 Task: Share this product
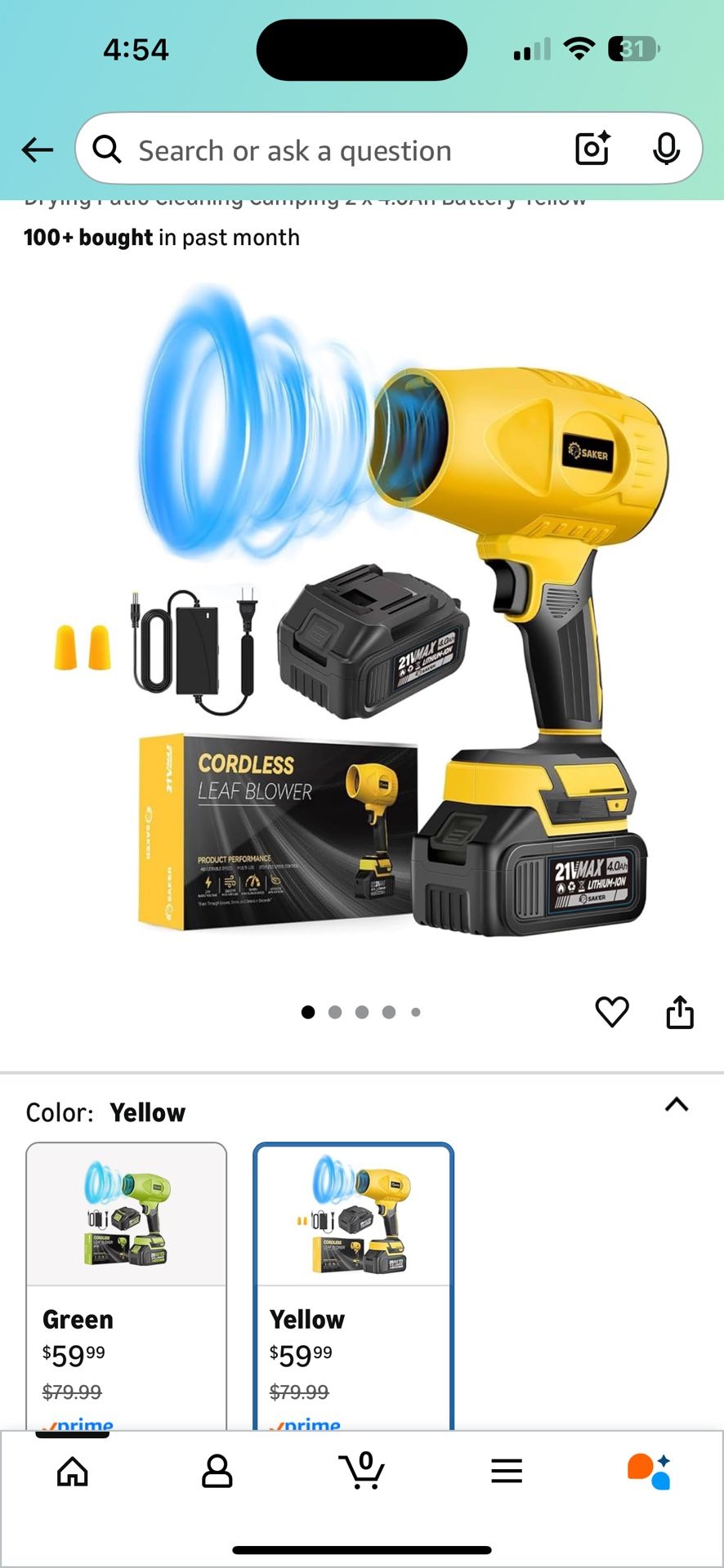point(680,1012)
